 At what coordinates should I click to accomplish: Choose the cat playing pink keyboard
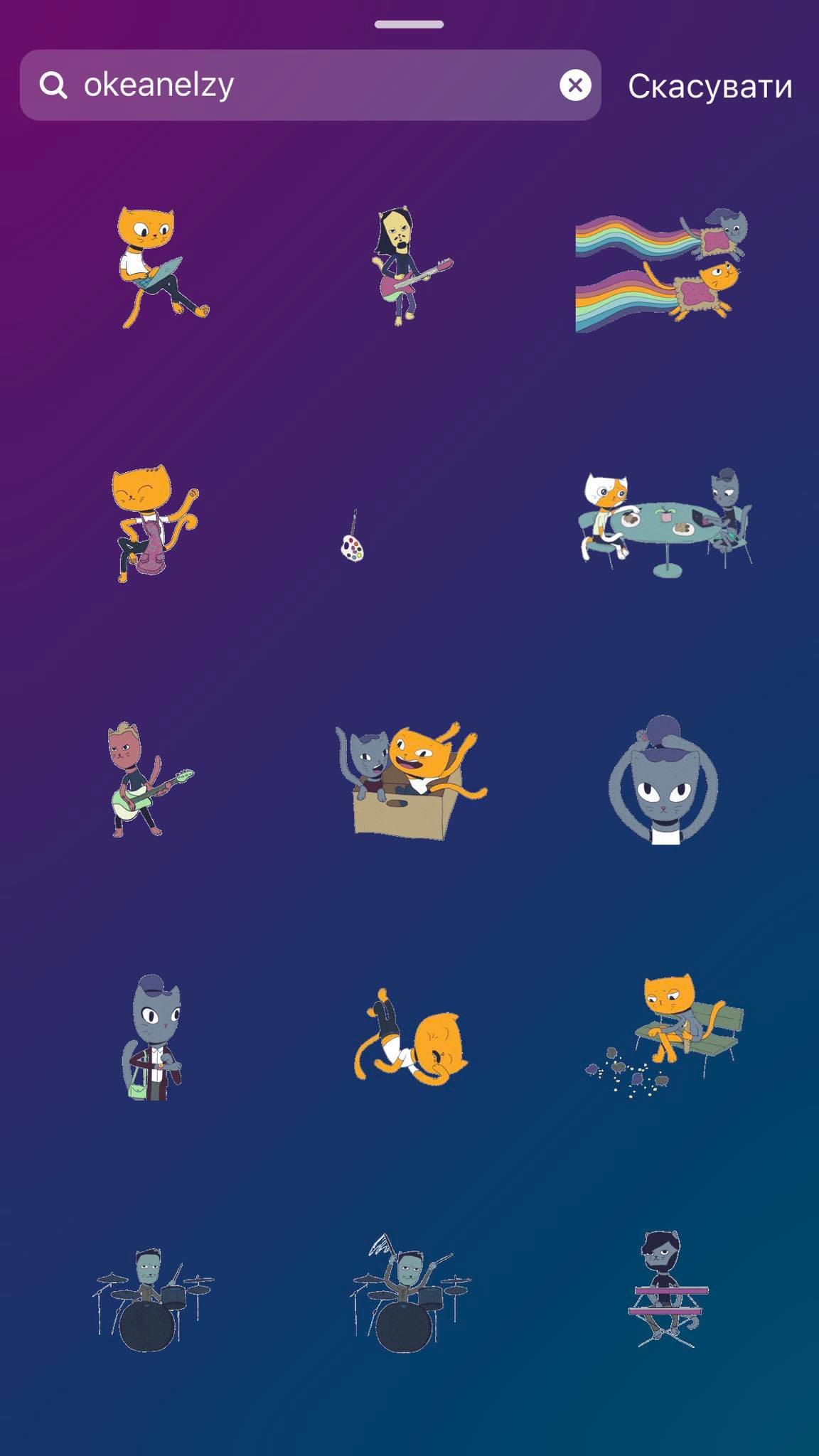667,1290
